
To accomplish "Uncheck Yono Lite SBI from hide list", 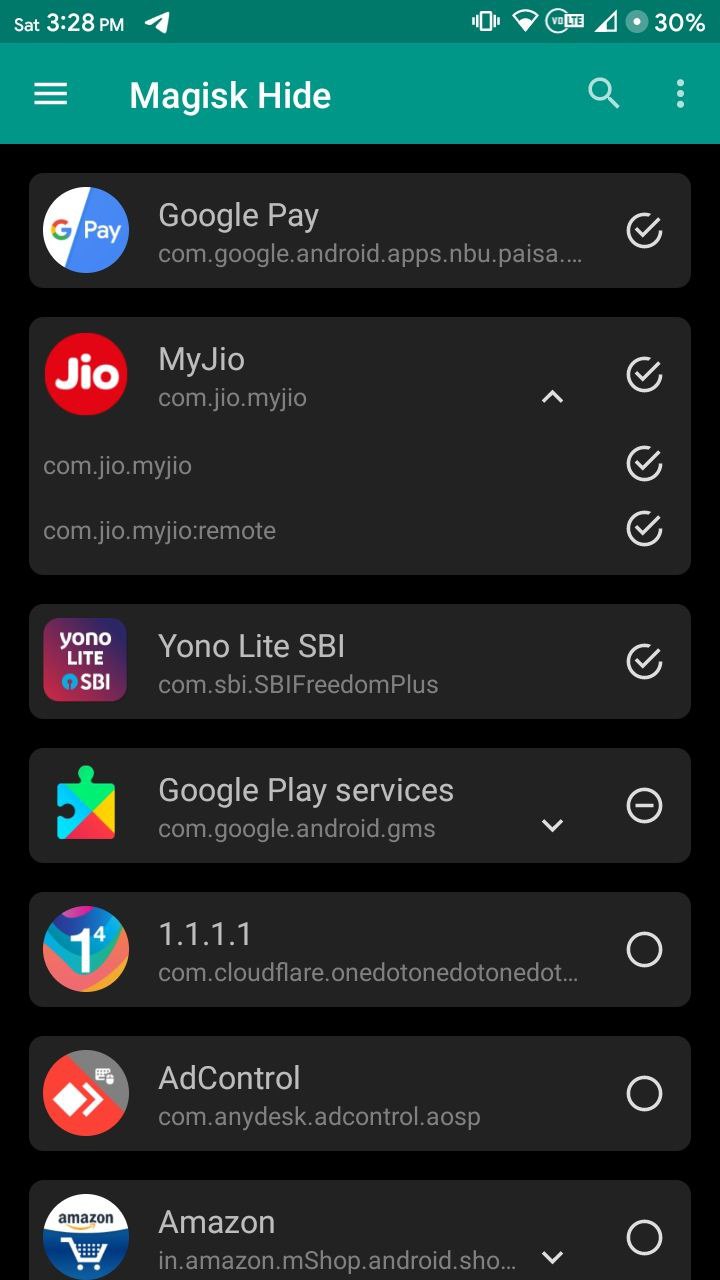I will 644,661.
